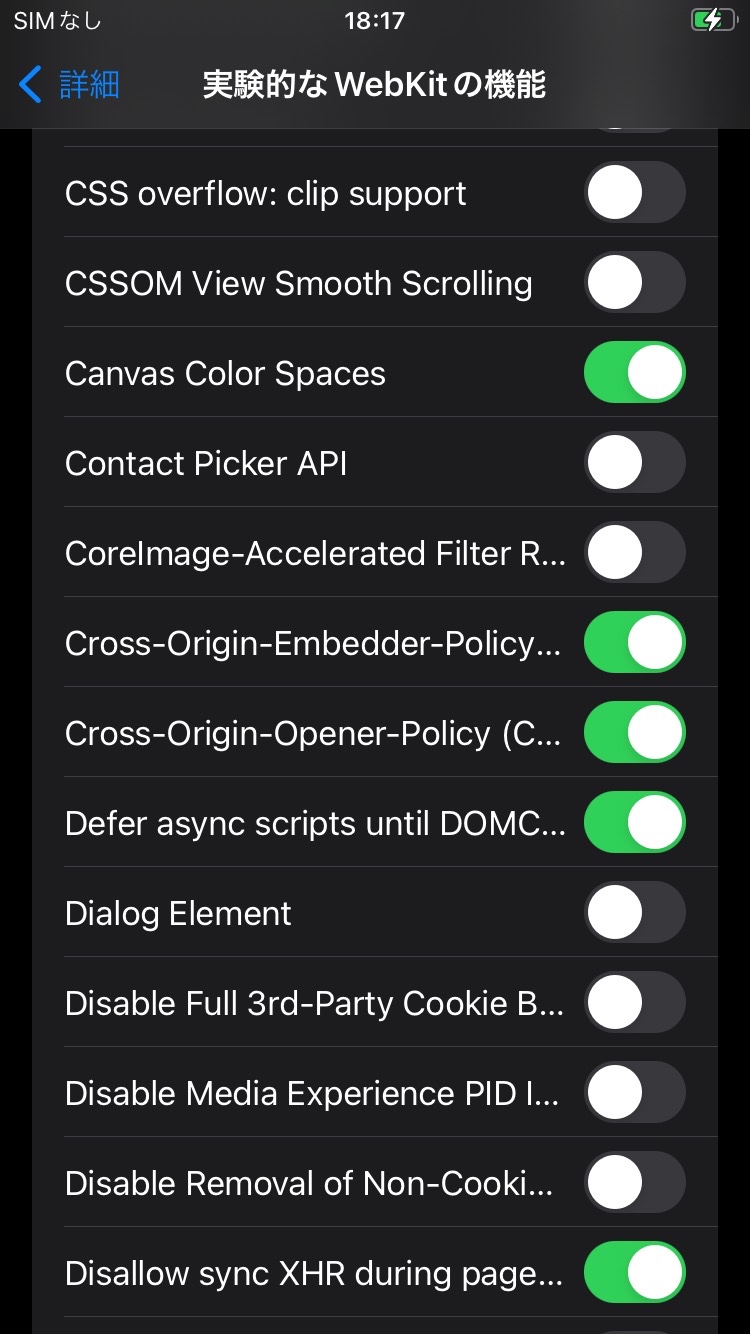The width and height of the screenshot is (750, 1334).
Task: Enable Disable Removal of Non-Cooki… switch
Action: (634, 1182)
